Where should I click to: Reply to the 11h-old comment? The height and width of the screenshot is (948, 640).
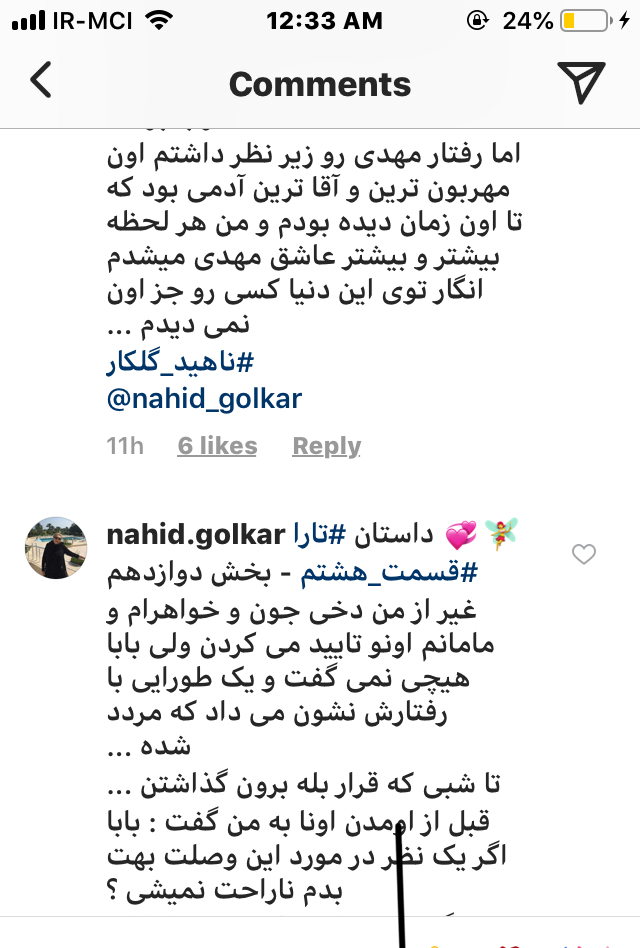click(x=326, y=446)
